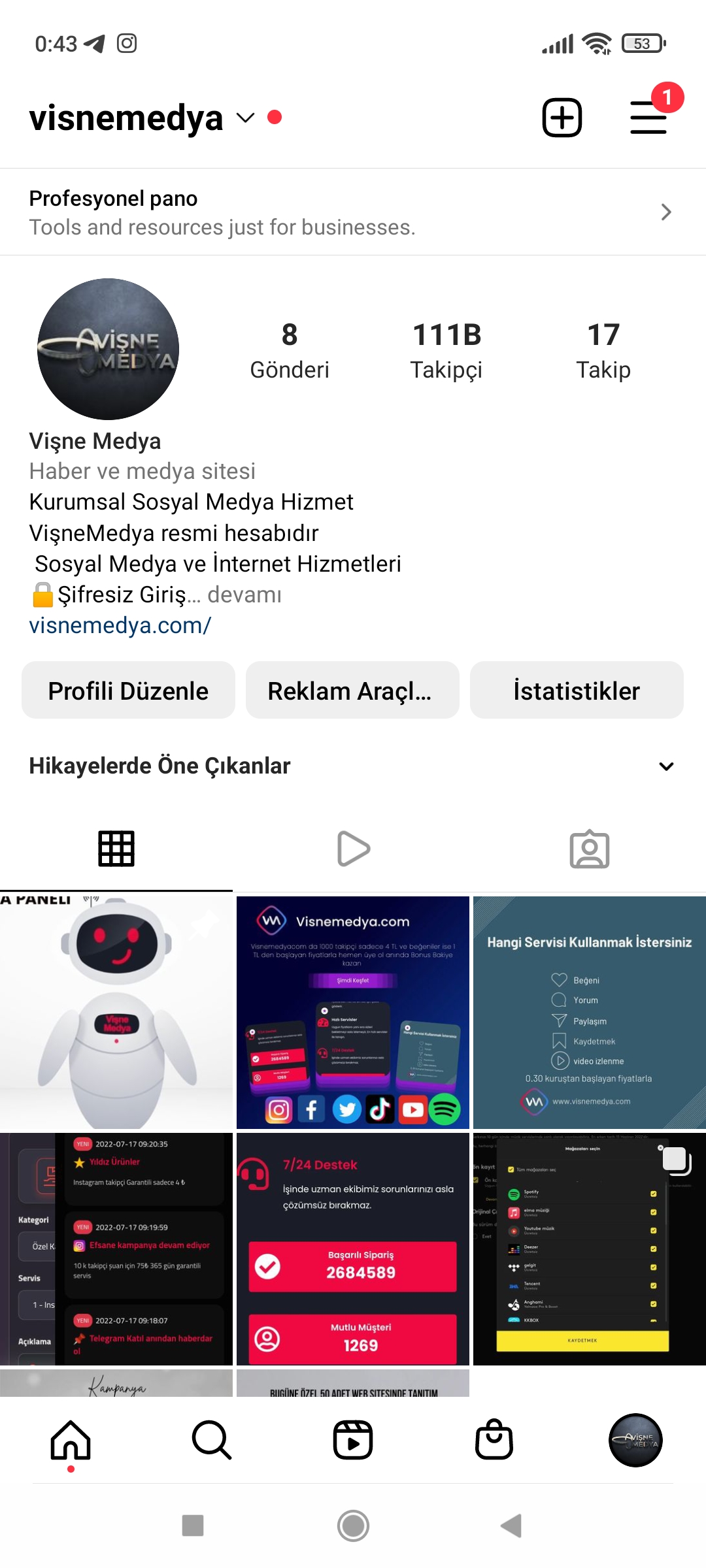The width and height of the screenshot is (706, 1568).
Task: Tap the profile avatar in bottom bar
Action: tap(635, 1441)
